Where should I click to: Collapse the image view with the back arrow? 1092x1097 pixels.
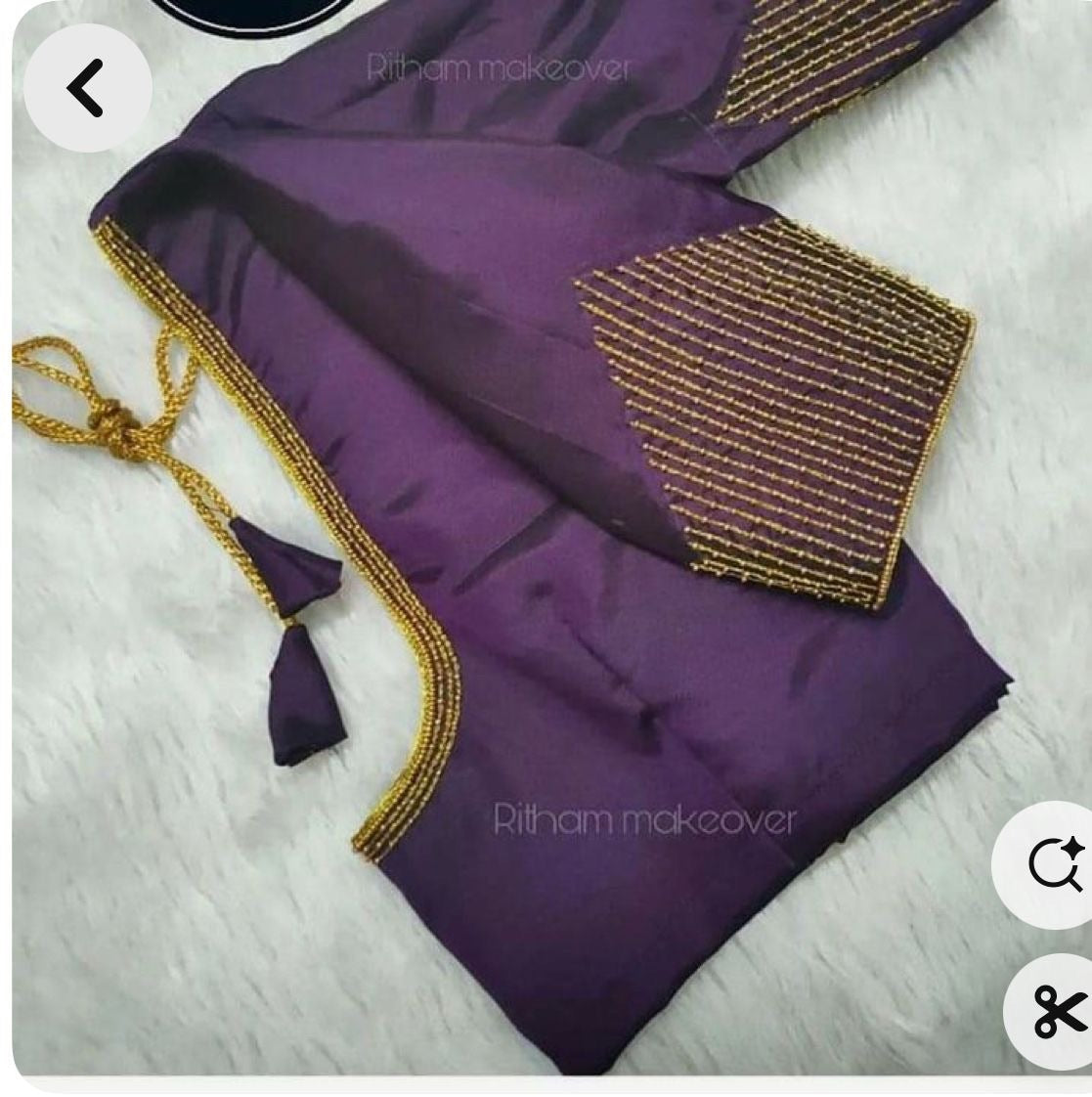pos(86,86)
